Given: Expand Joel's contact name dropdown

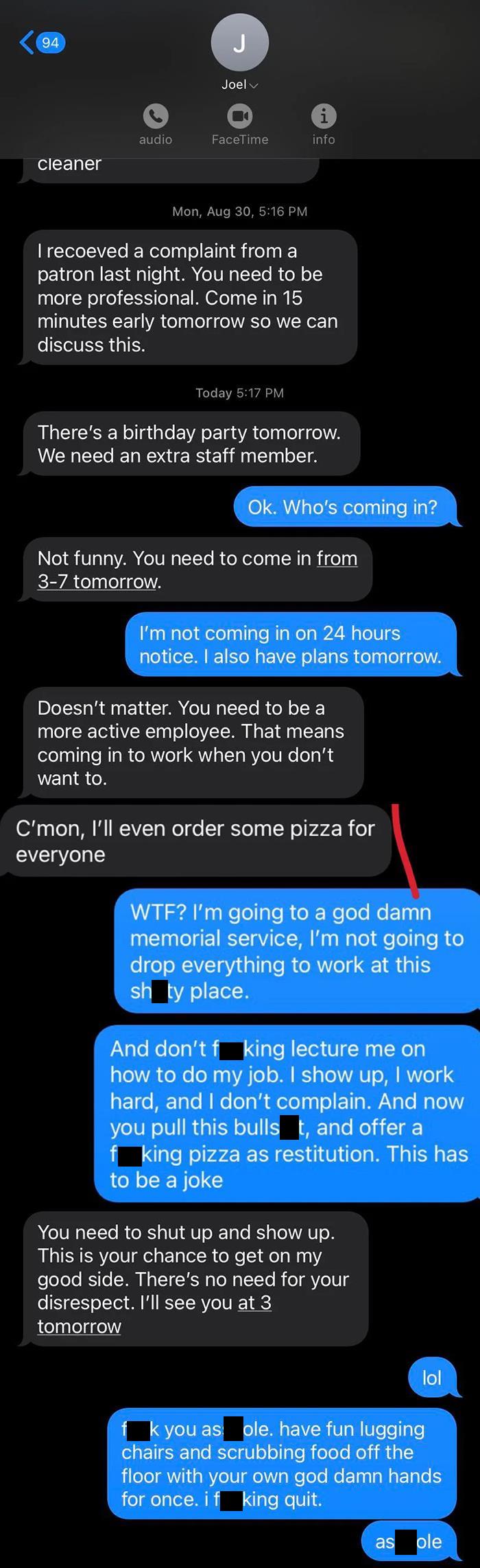Looking at the screenshot, I should click(239, 84).
